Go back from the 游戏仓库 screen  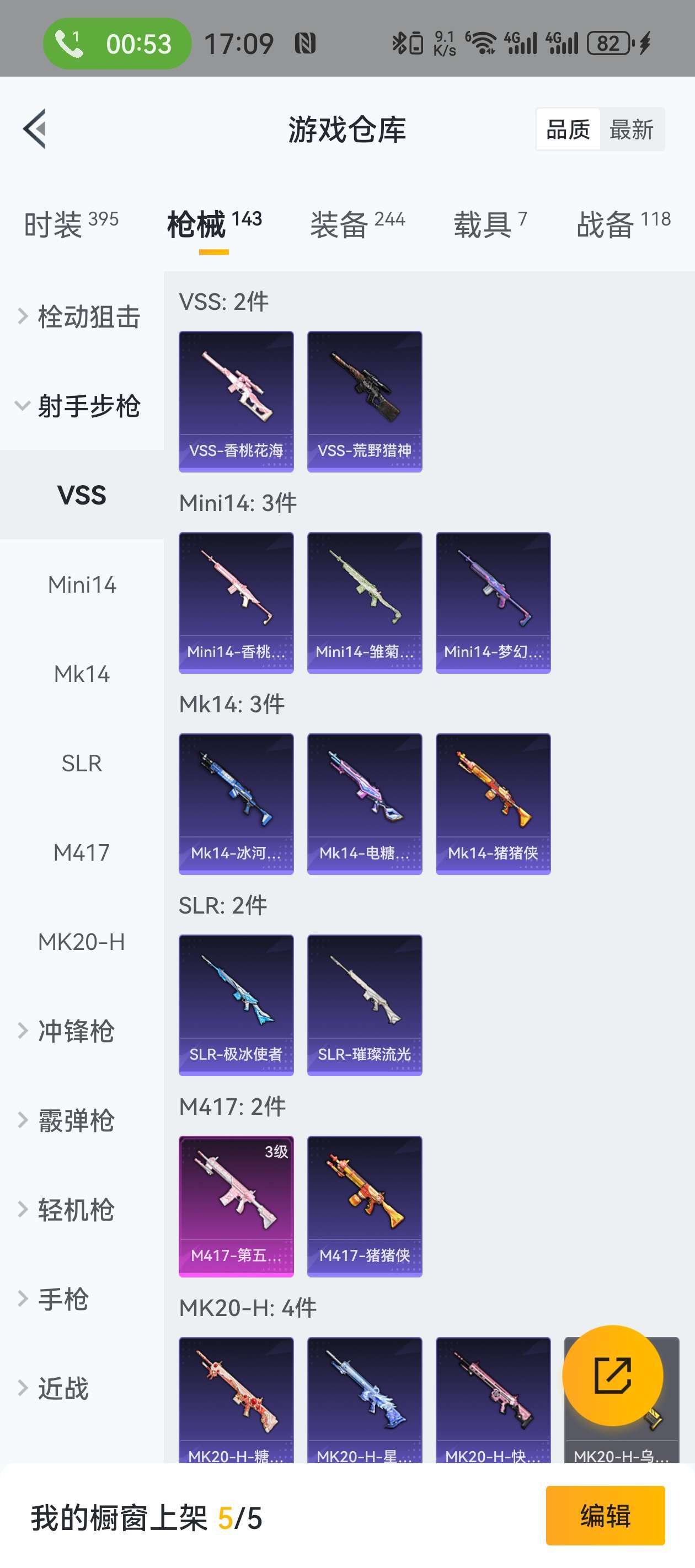tap(35, 129)
